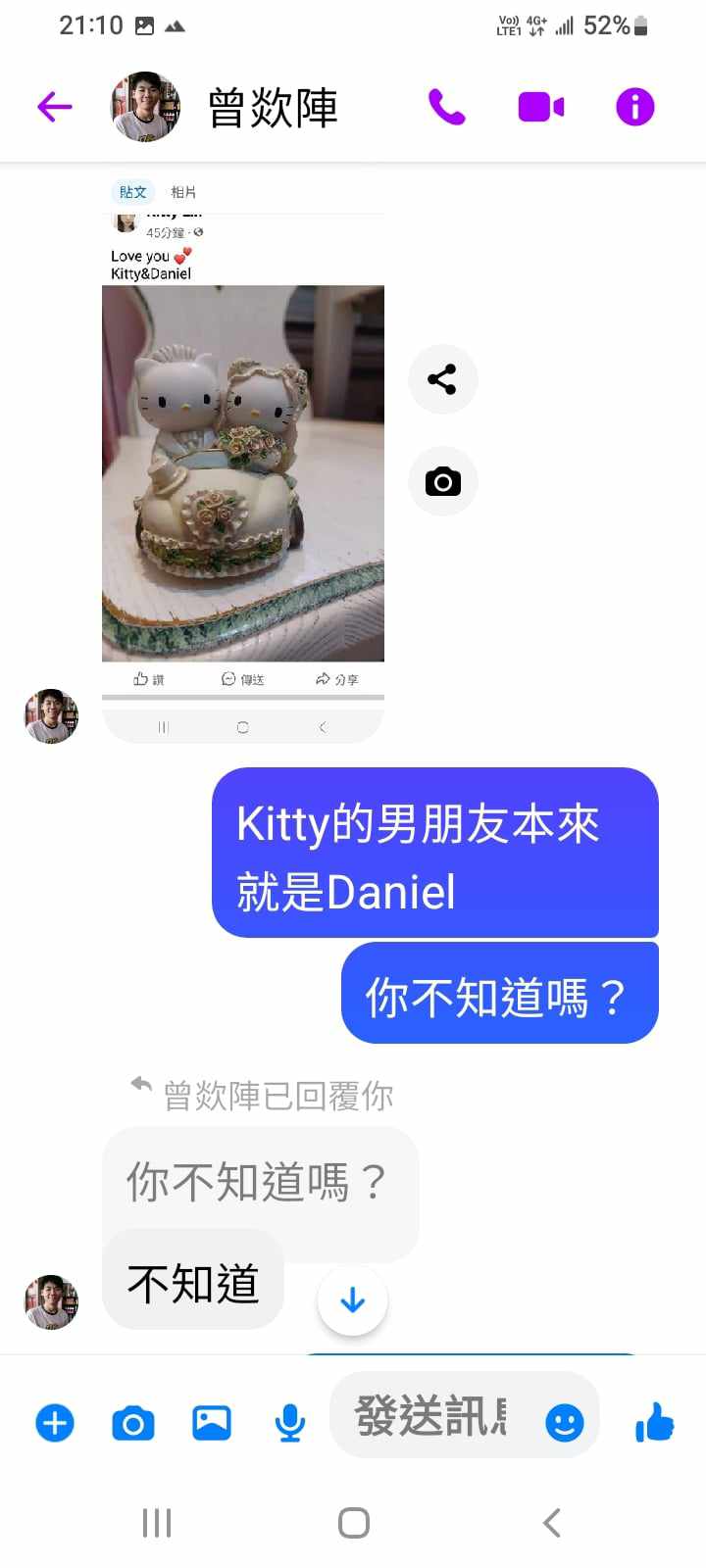Focus the 發送訊息 message input field
706x1568 pixels.
431,1416
